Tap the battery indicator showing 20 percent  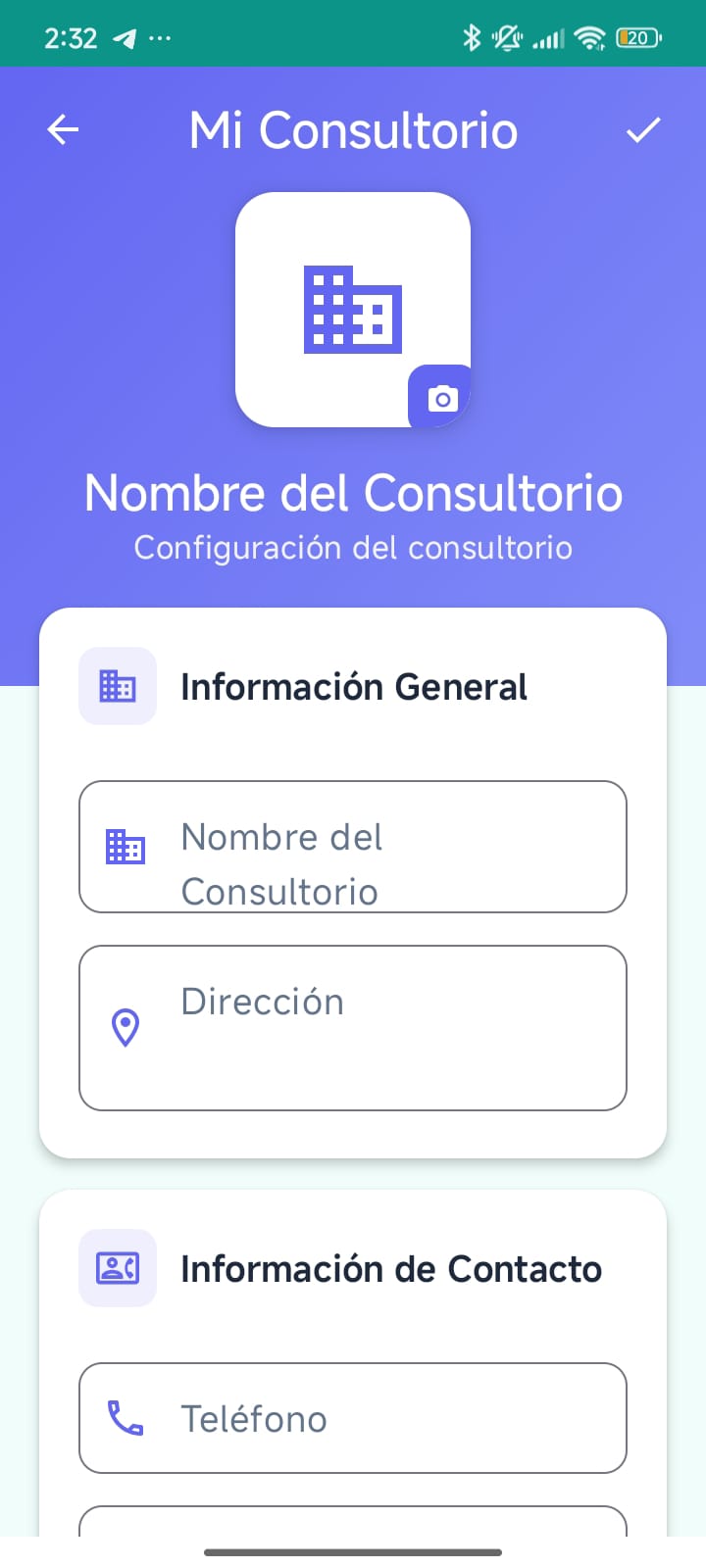(x=637, y=37)
